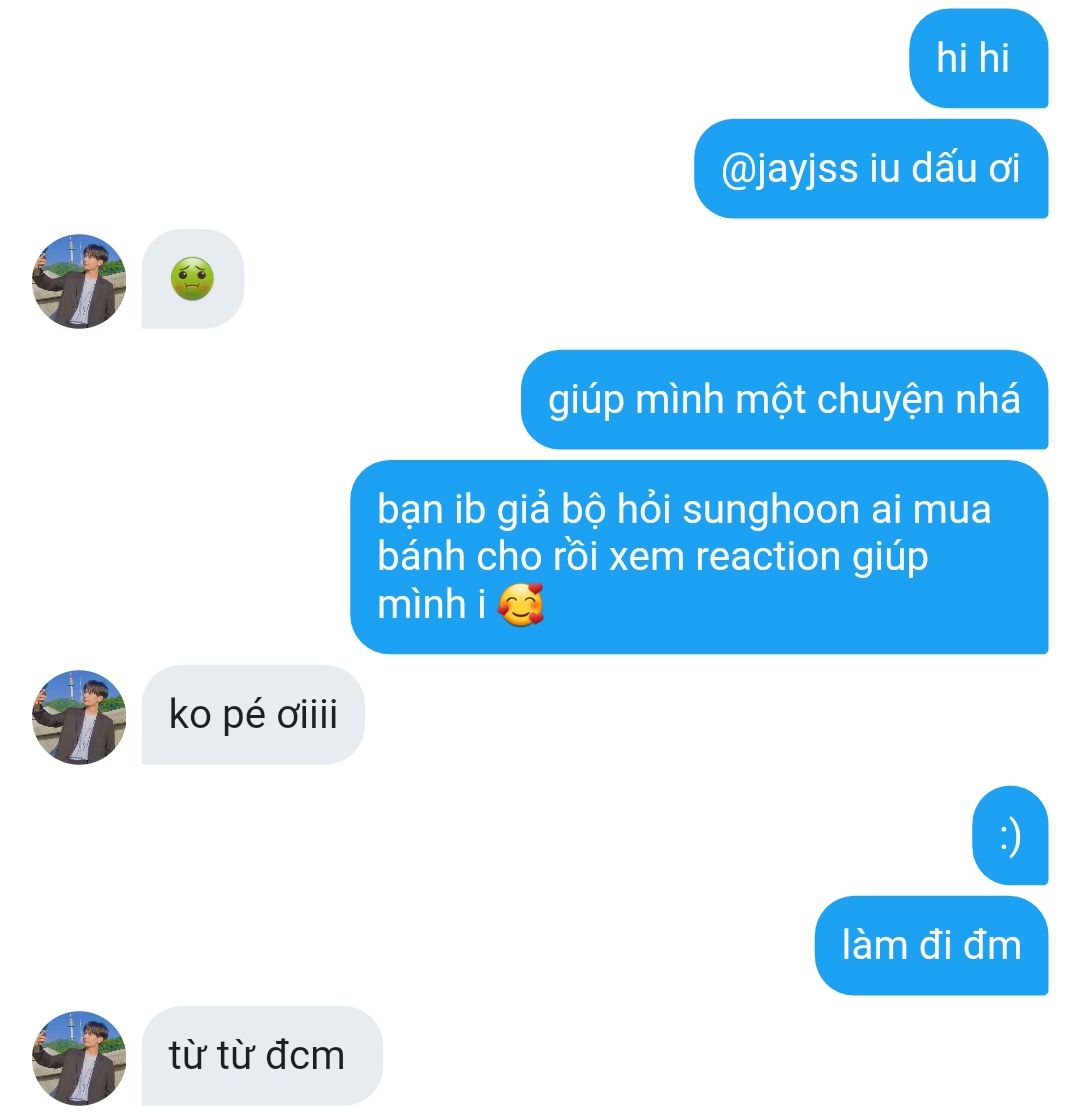Open sender's avatar beside the nauseated emoji
Screen dimensions: 1080x1115
click(80, 282)
